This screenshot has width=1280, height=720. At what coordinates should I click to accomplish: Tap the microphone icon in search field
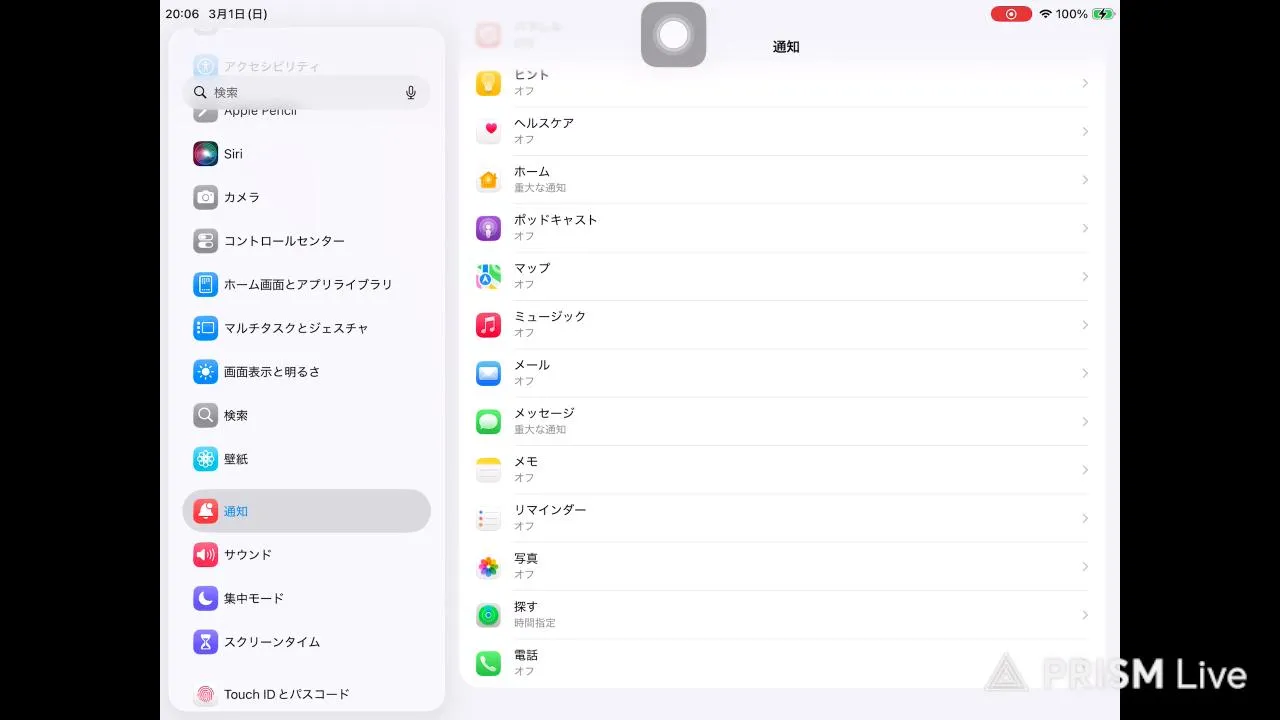tap(410, 92)
